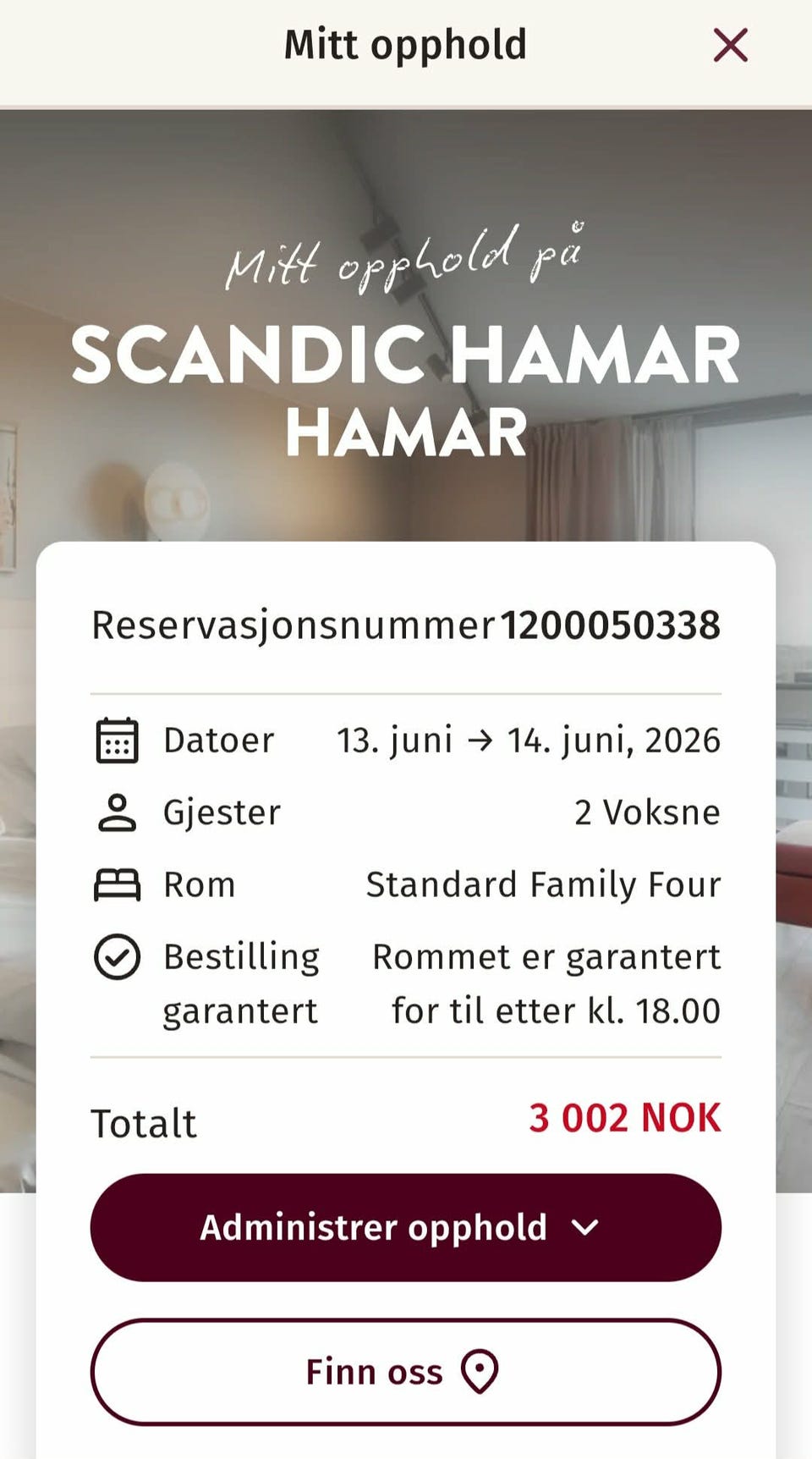Screen dimensions: 812x1459
Task: Select the guest icon next to Gjester
Action: point(116,811)
